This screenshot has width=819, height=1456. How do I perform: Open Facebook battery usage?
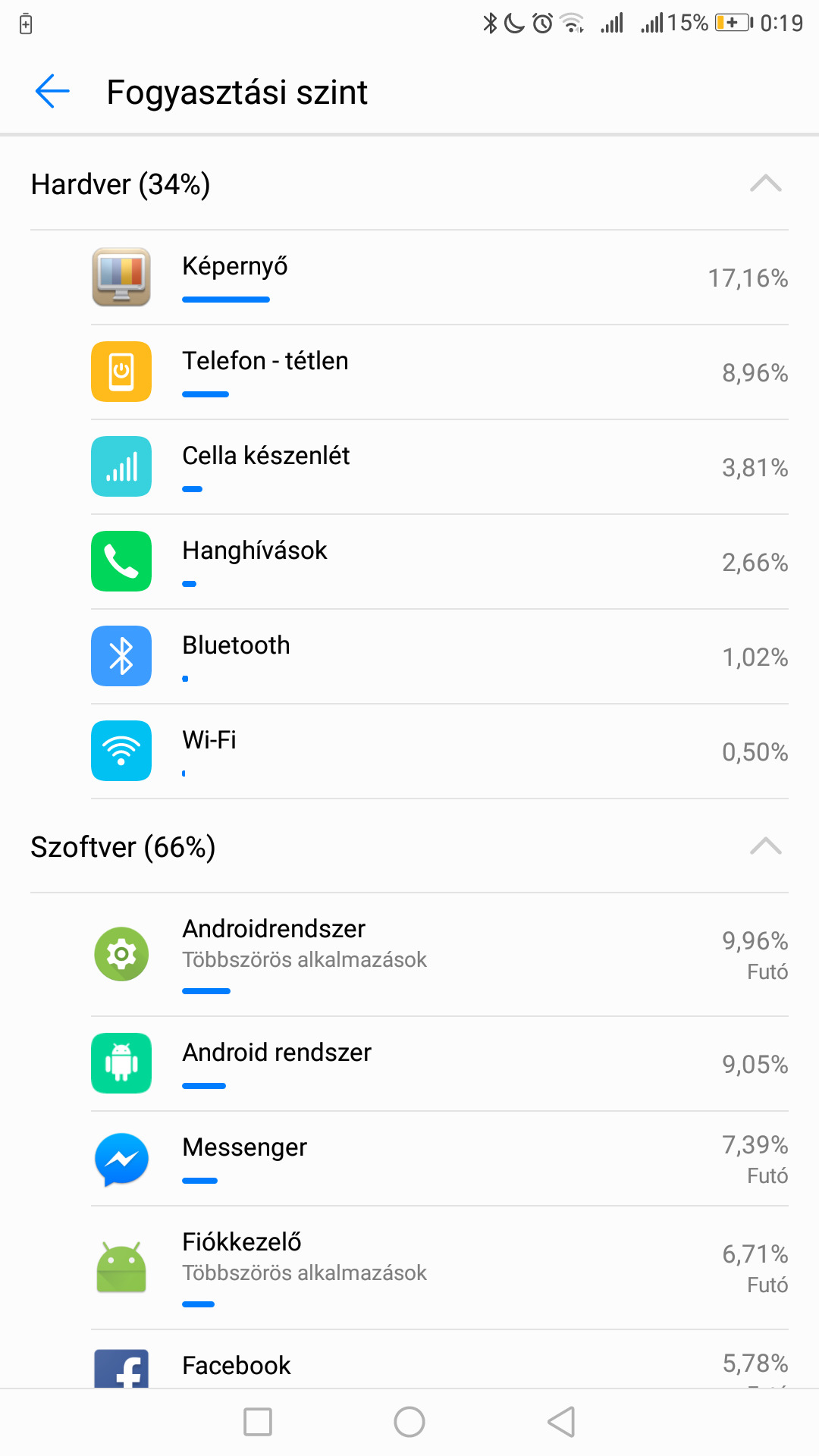click(x=440, y=1360)
